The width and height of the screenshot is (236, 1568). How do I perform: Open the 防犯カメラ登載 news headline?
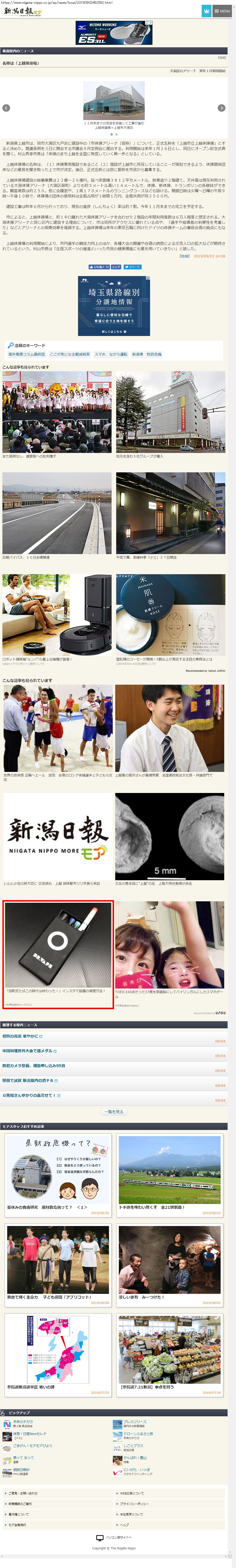coord(34,1065)
